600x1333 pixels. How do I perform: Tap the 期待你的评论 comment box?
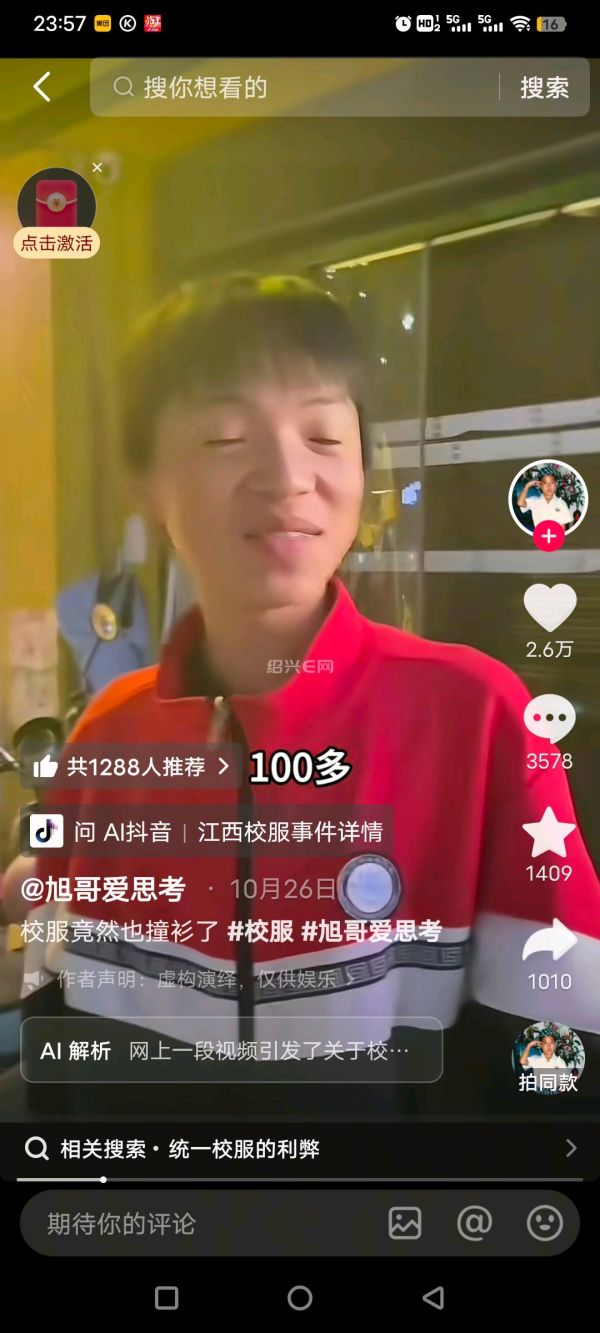pos(200,1223)
